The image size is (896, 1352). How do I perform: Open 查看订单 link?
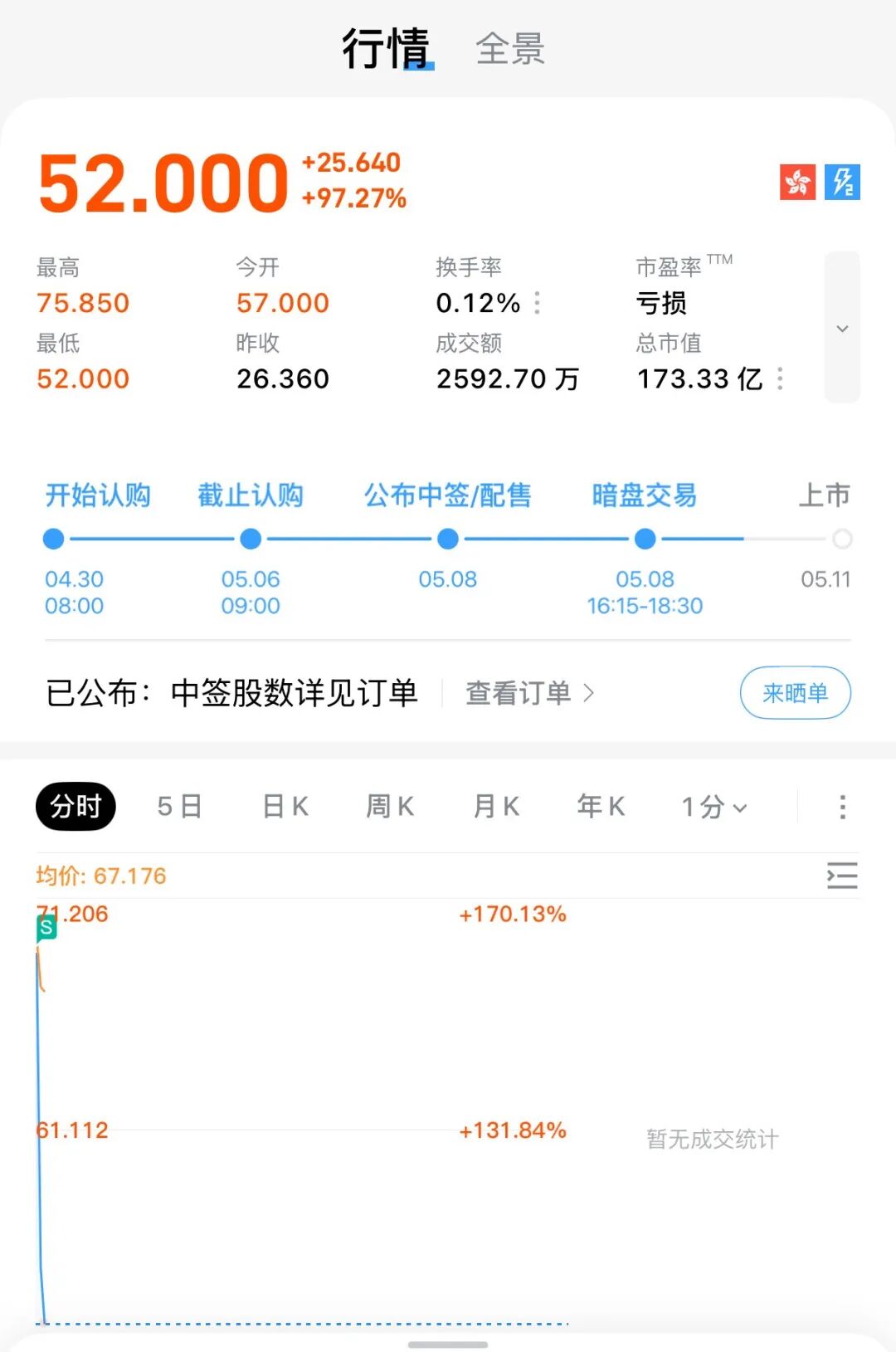529,693
